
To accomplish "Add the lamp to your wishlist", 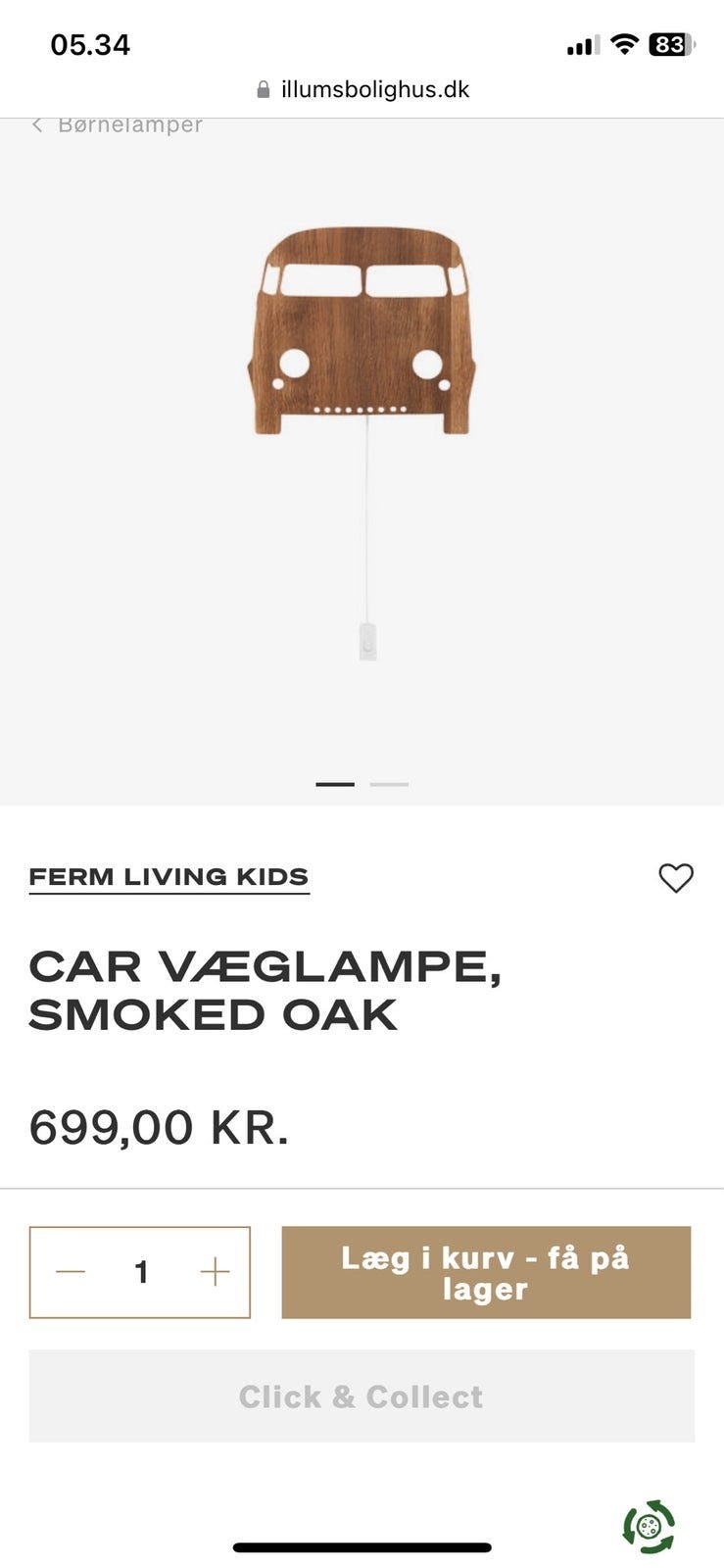I will pyautogui.click(x=675, y=877).
